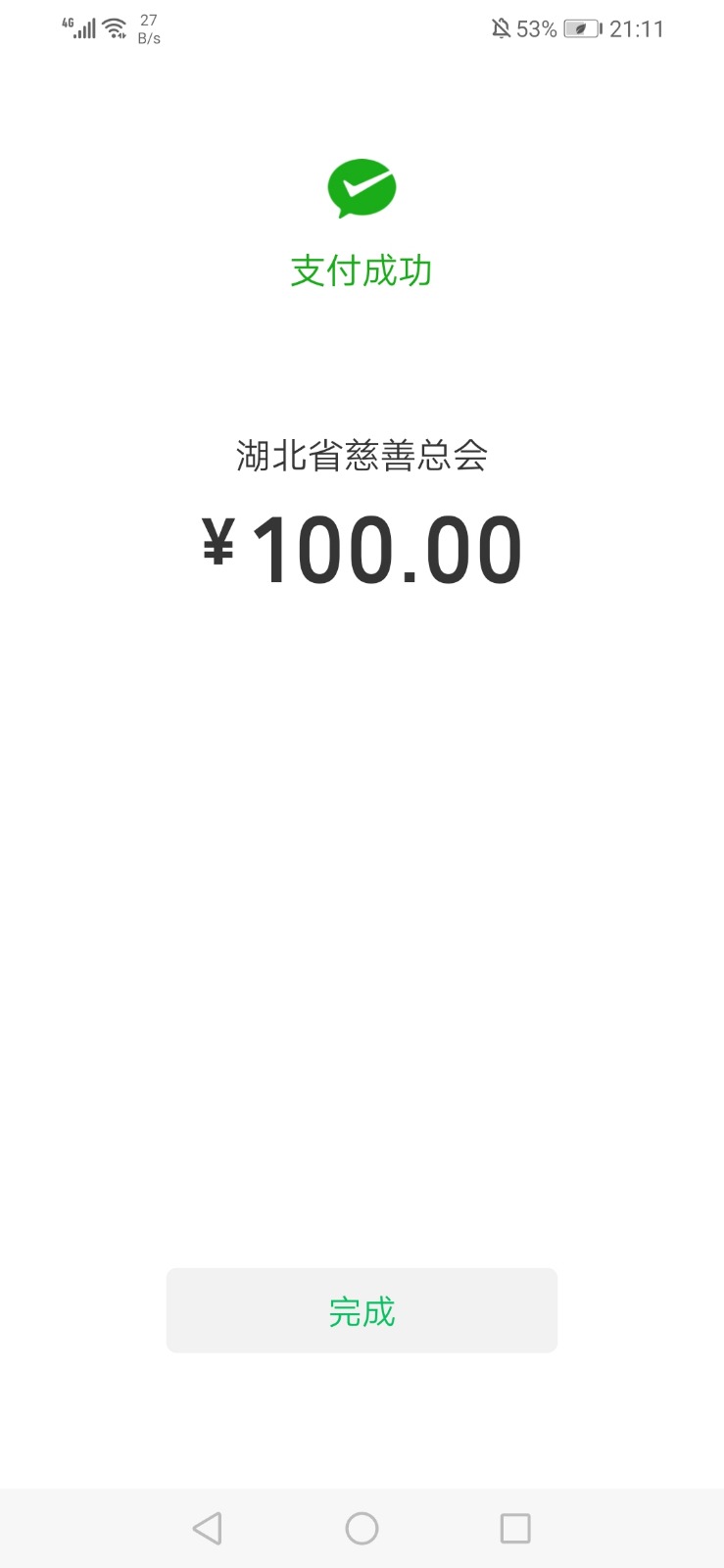
Task: Go back using the system back button
Action: click(207, 1528)
